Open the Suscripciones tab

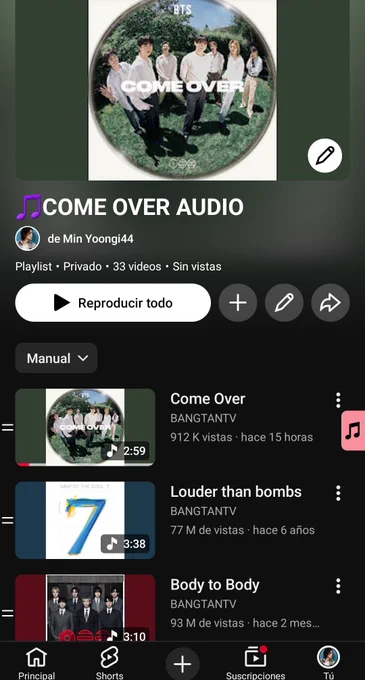tap(255, 662)
